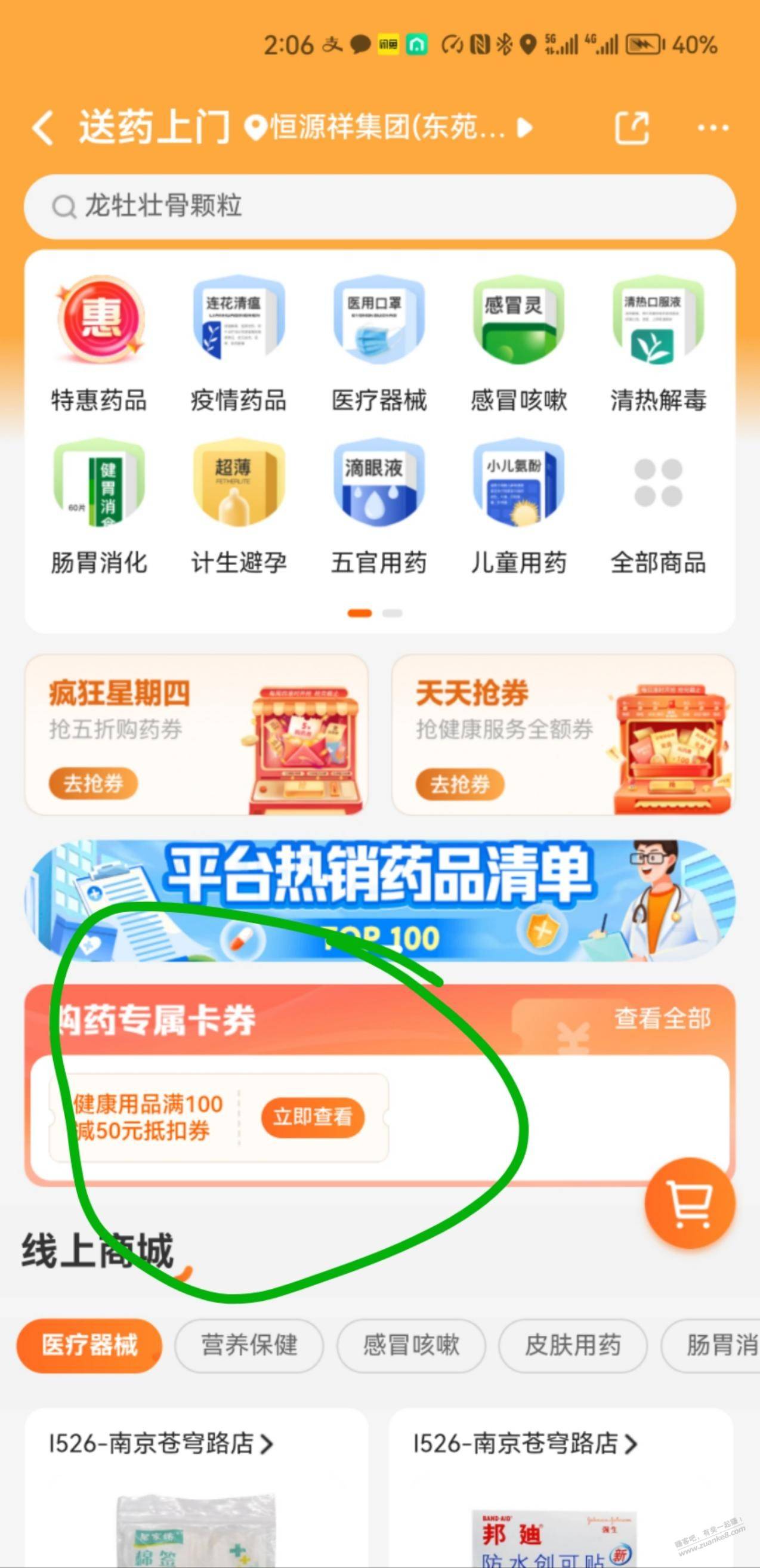
Task: Select 营养保健 chip
Action: point(249,1345)
